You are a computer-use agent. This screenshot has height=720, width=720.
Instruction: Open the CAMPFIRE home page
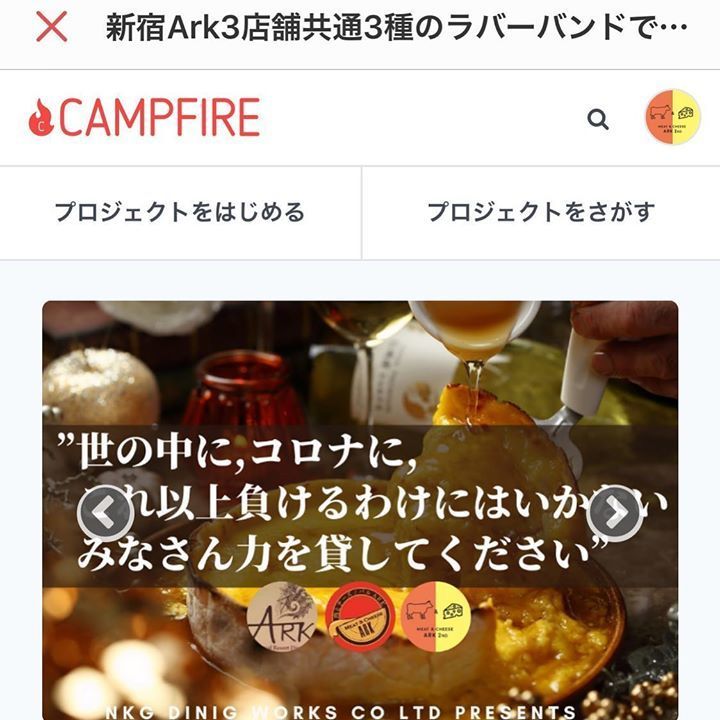point(145,118)
